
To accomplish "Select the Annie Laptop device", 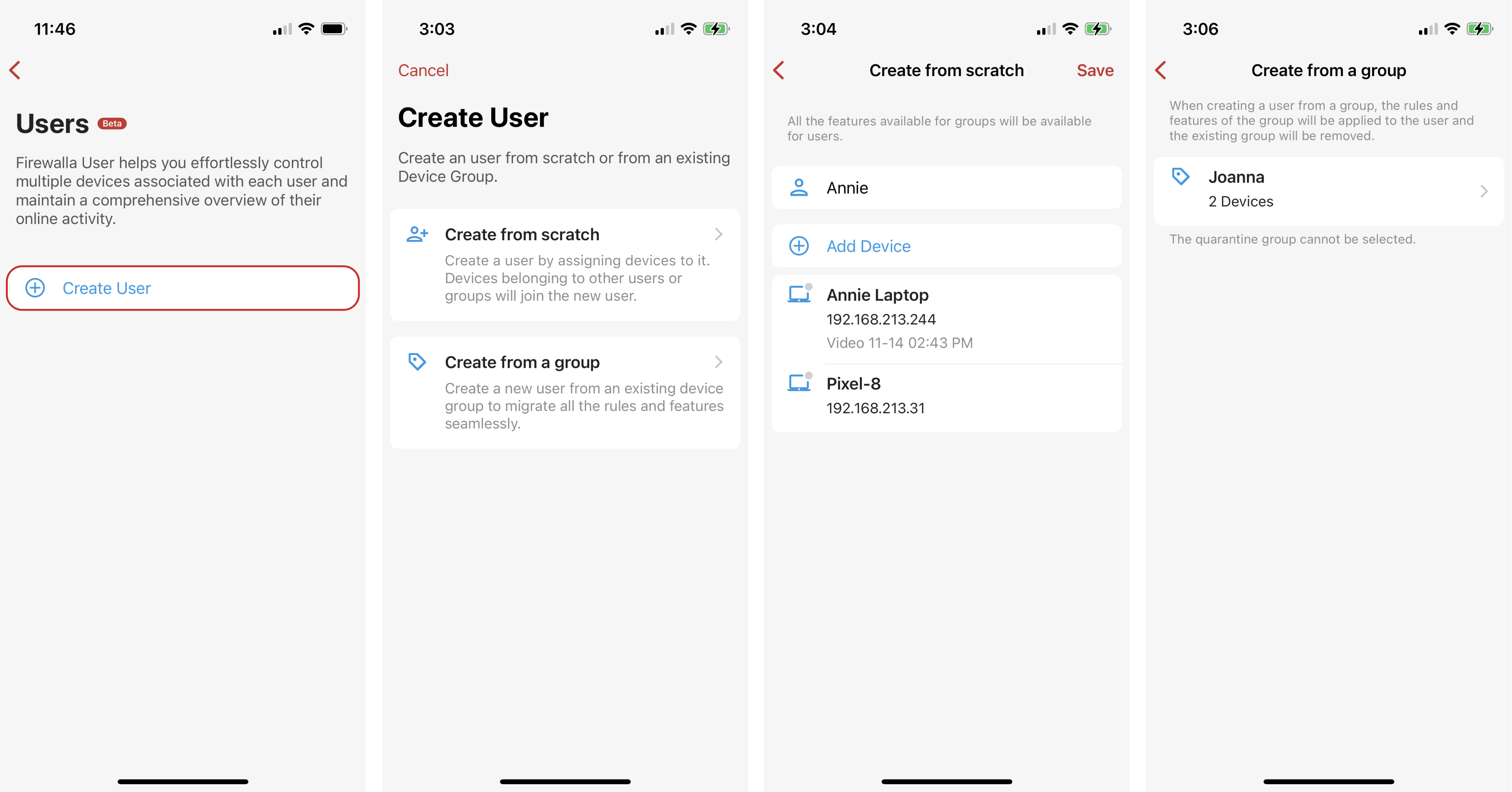I will click(x=946, y=319).
